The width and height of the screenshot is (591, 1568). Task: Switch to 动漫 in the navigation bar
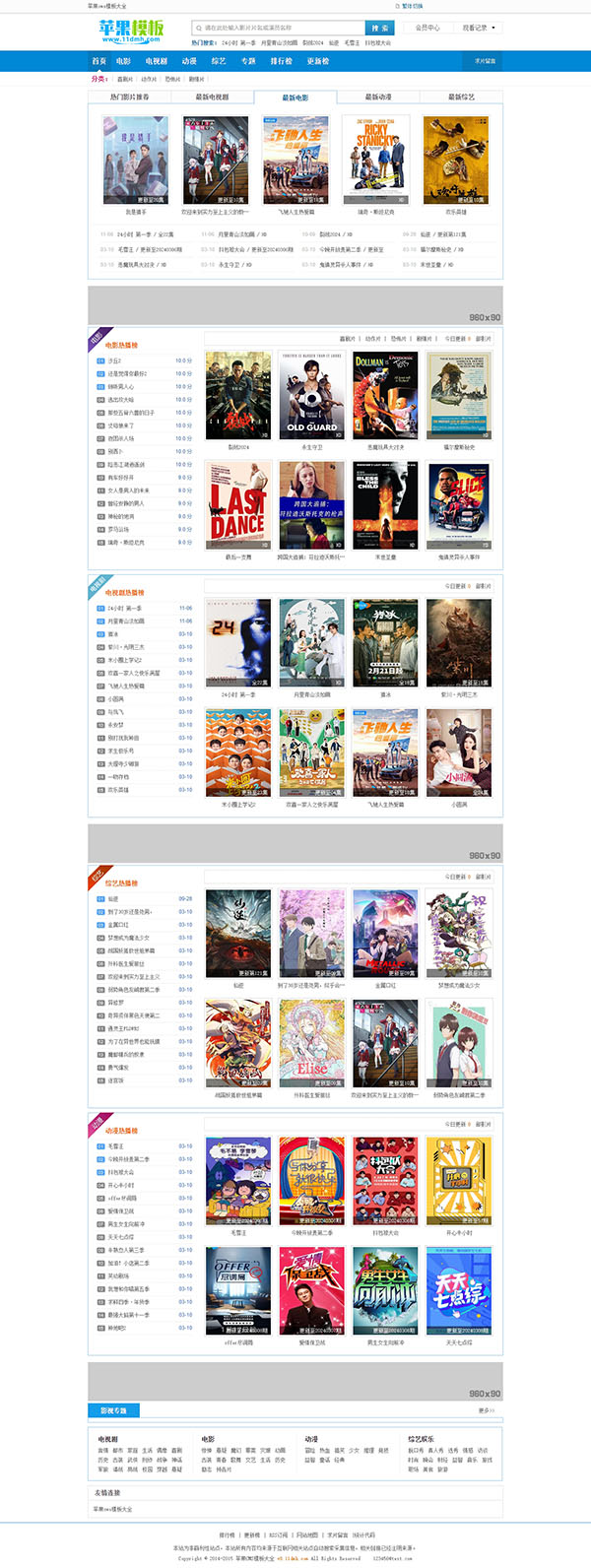click(x=189, y=61)
